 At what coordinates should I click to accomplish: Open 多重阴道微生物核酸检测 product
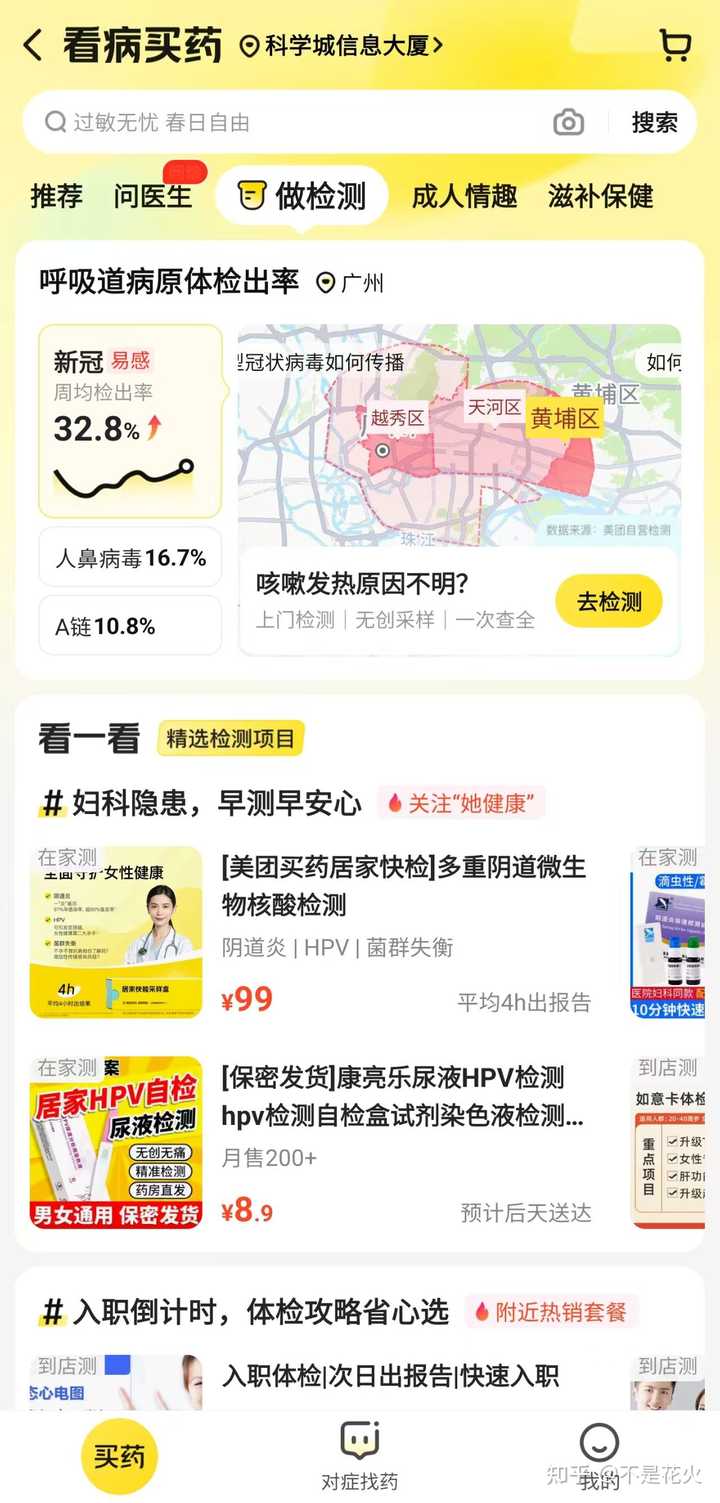click(x=404, y=886)
